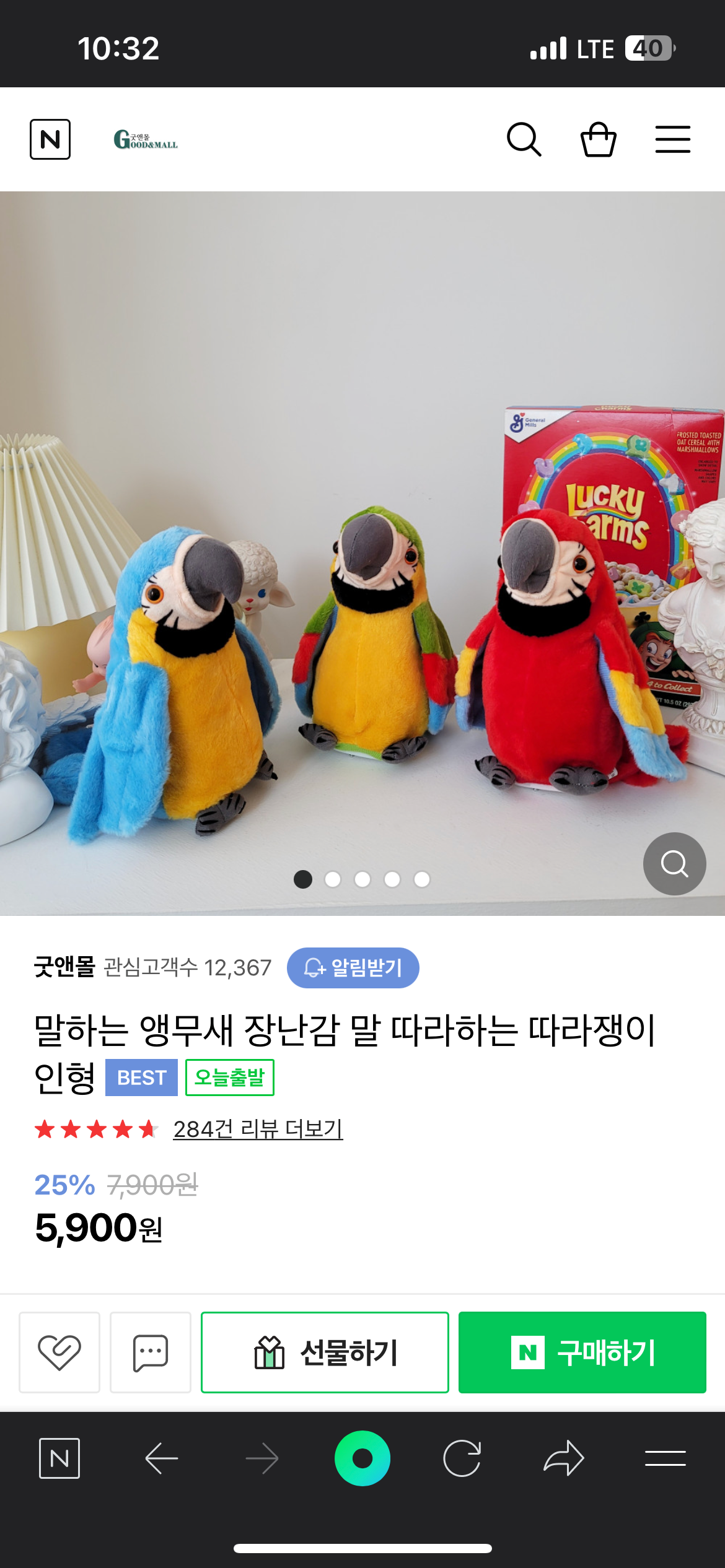The width and height of the screenshot is (725, 1568).
Task: Open the store hamburger menu
Action: click(x=672, y=139)
